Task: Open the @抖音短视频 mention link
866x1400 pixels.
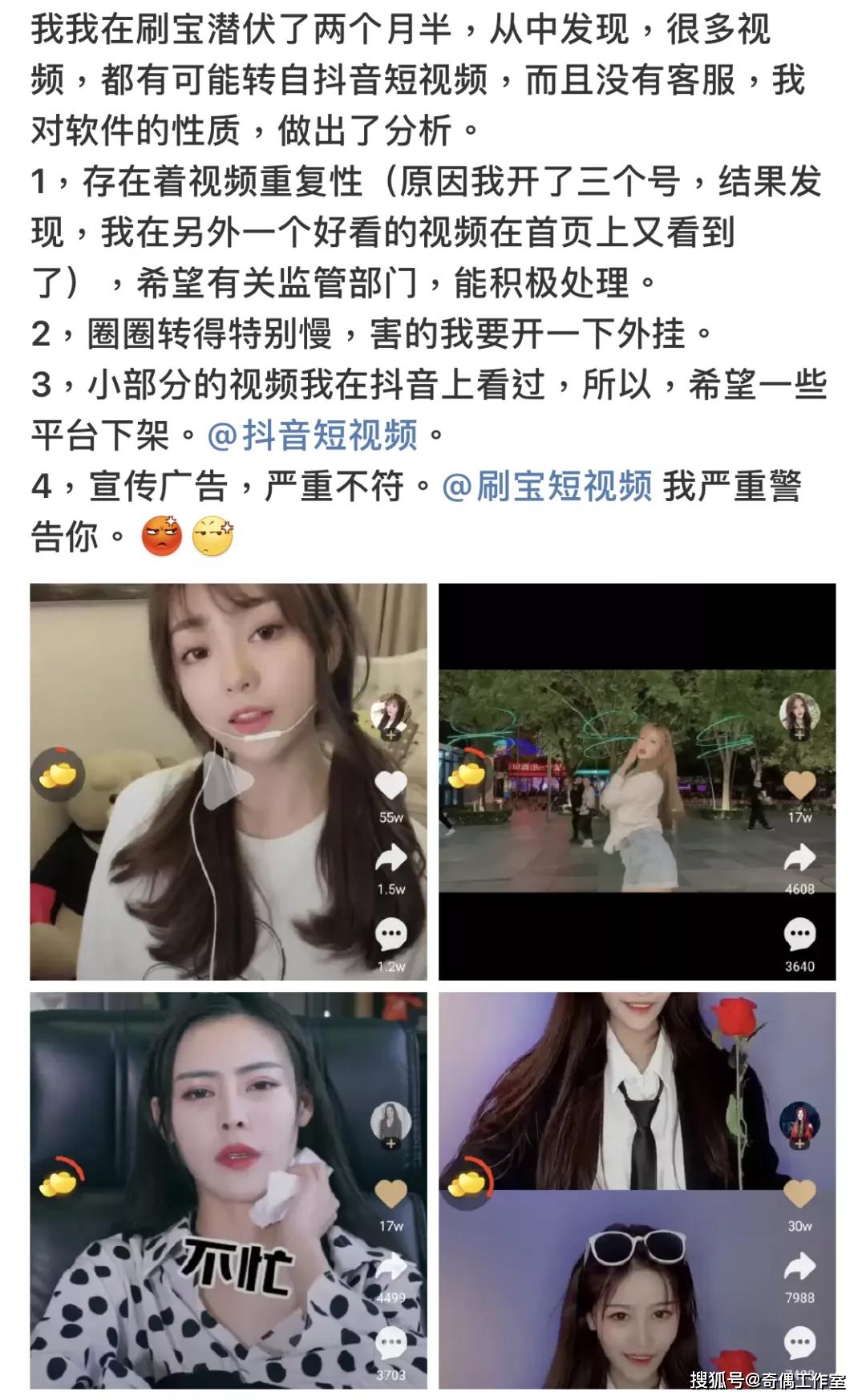Action: pyautogui.click(x=313, y=435)
